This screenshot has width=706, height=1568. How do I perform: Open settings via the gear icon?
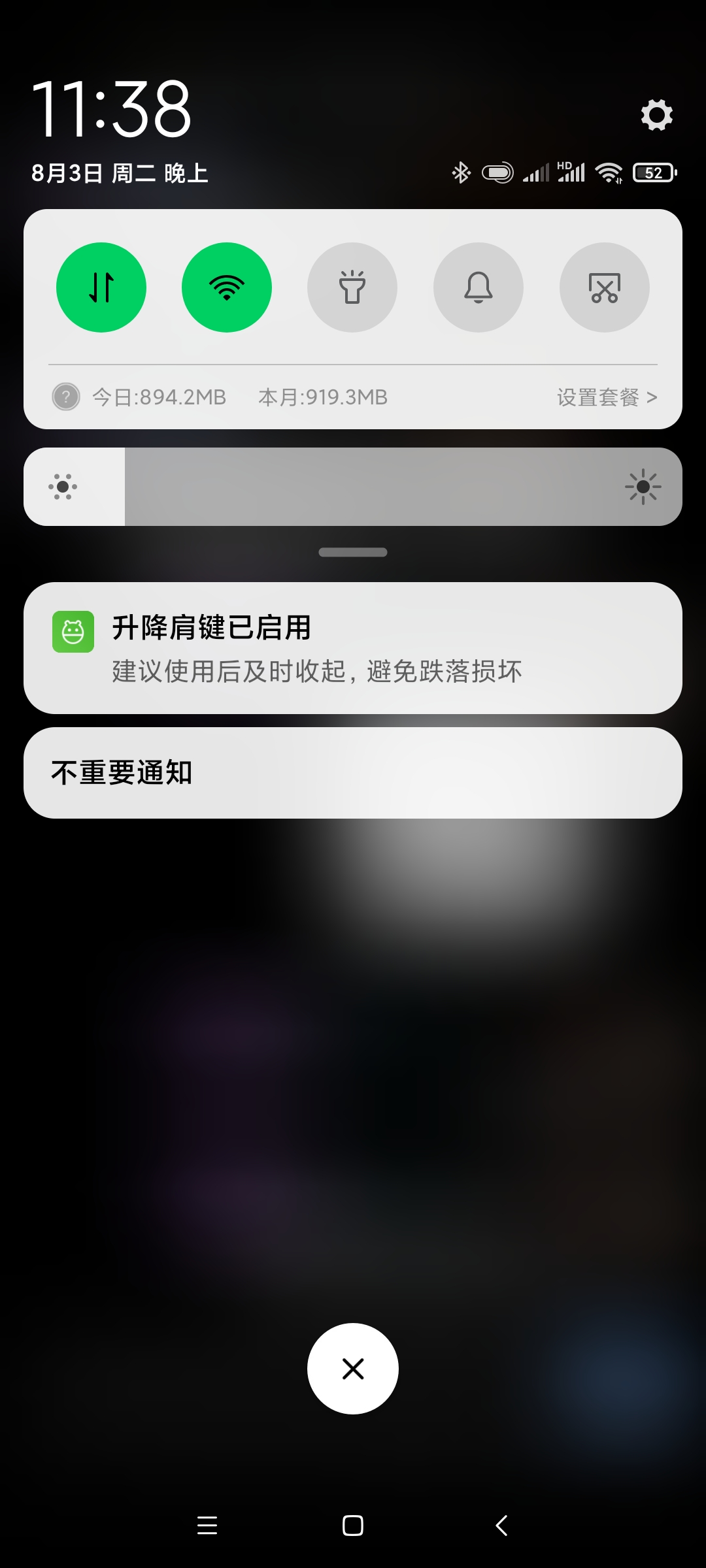point(656,115)
